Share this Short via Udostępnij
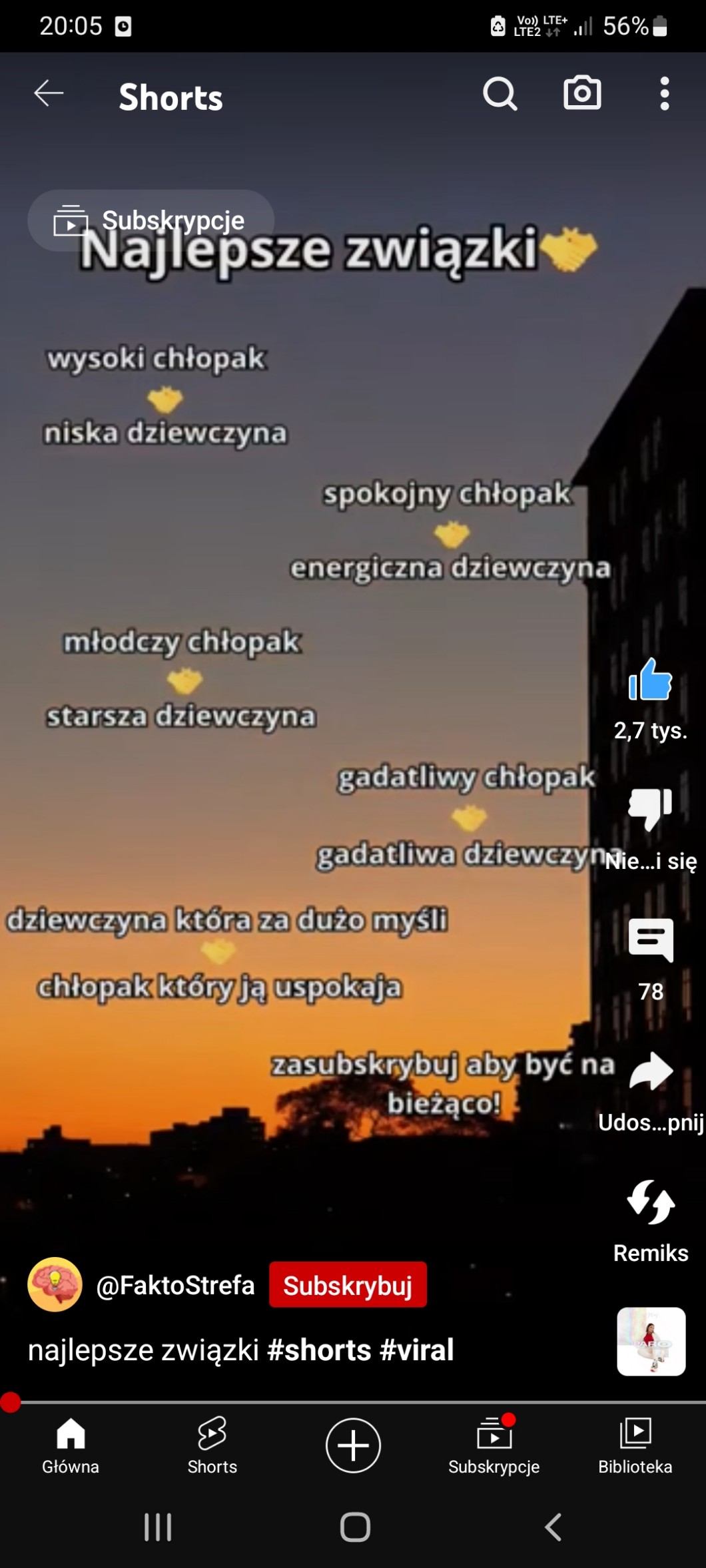706x1568 pixels. (651, 1071)
